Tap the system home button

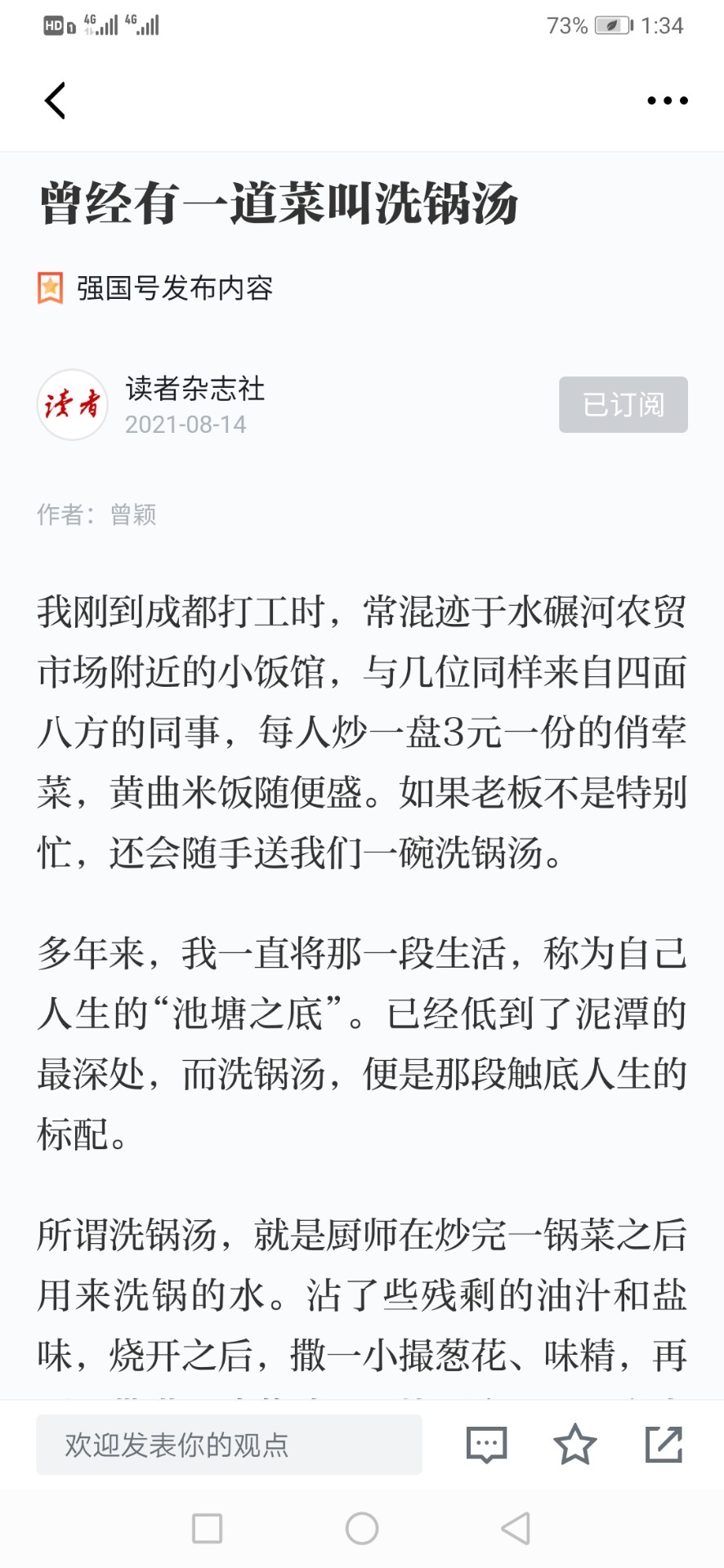[x=362, y=1528]
